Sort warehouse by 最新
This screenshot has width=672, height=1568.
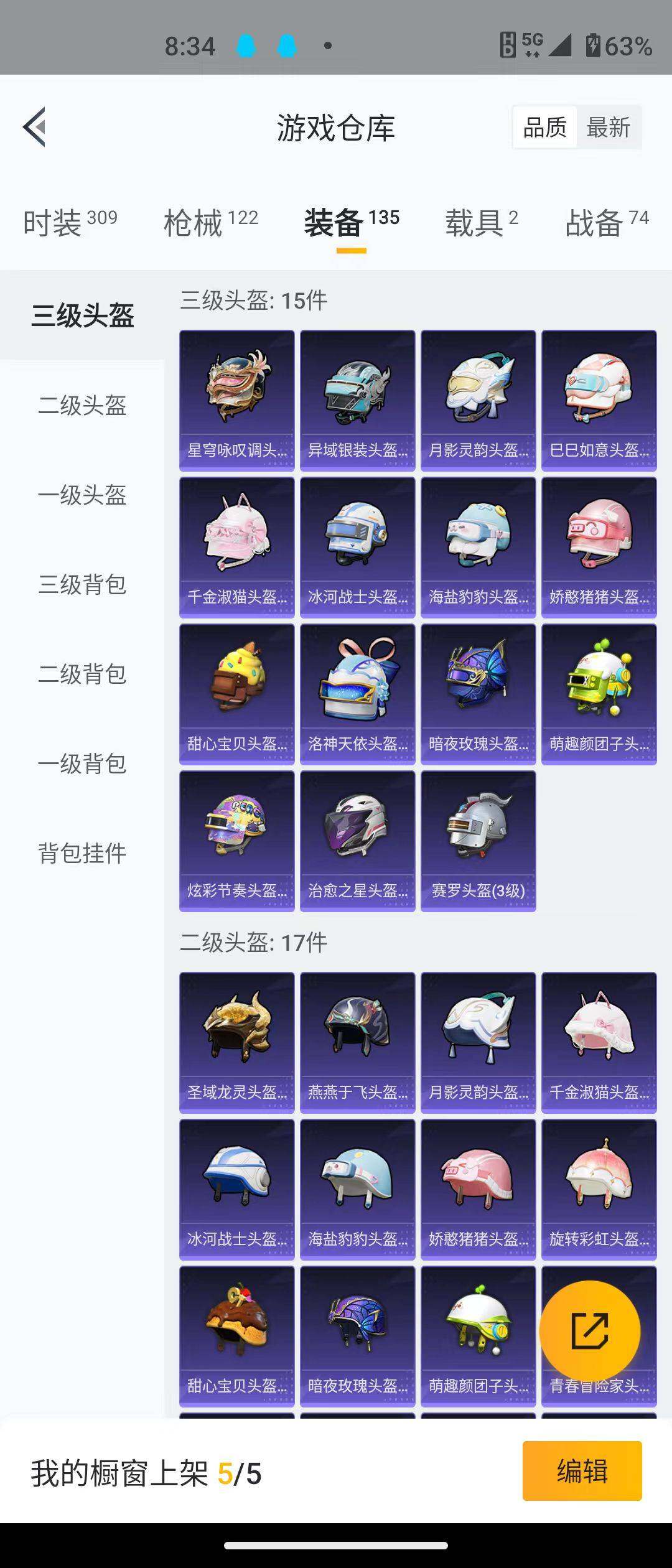608,128
